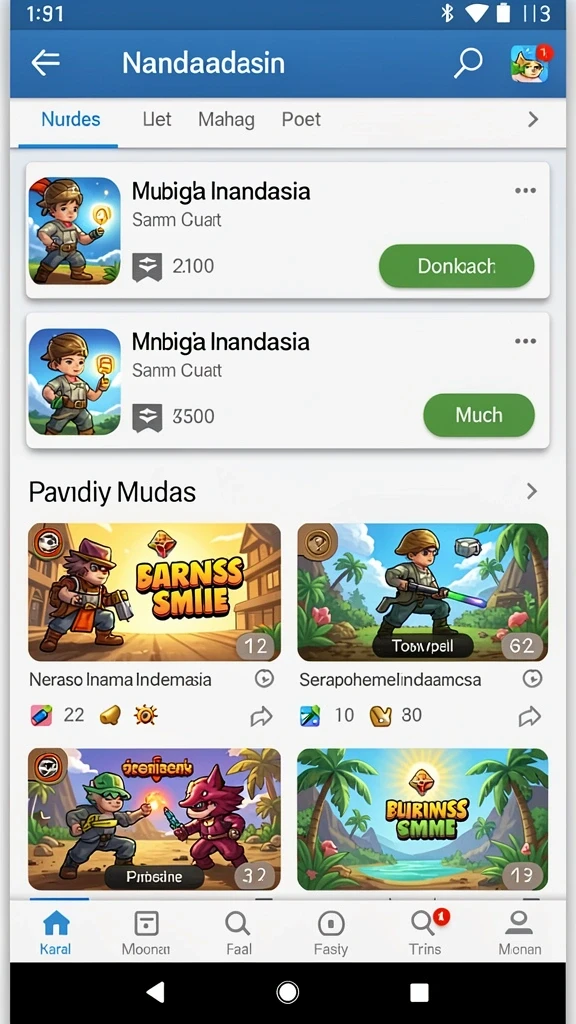Tap the green Donkach button
Viewport: 576px width, 1024px height.
tap(456, 266)
